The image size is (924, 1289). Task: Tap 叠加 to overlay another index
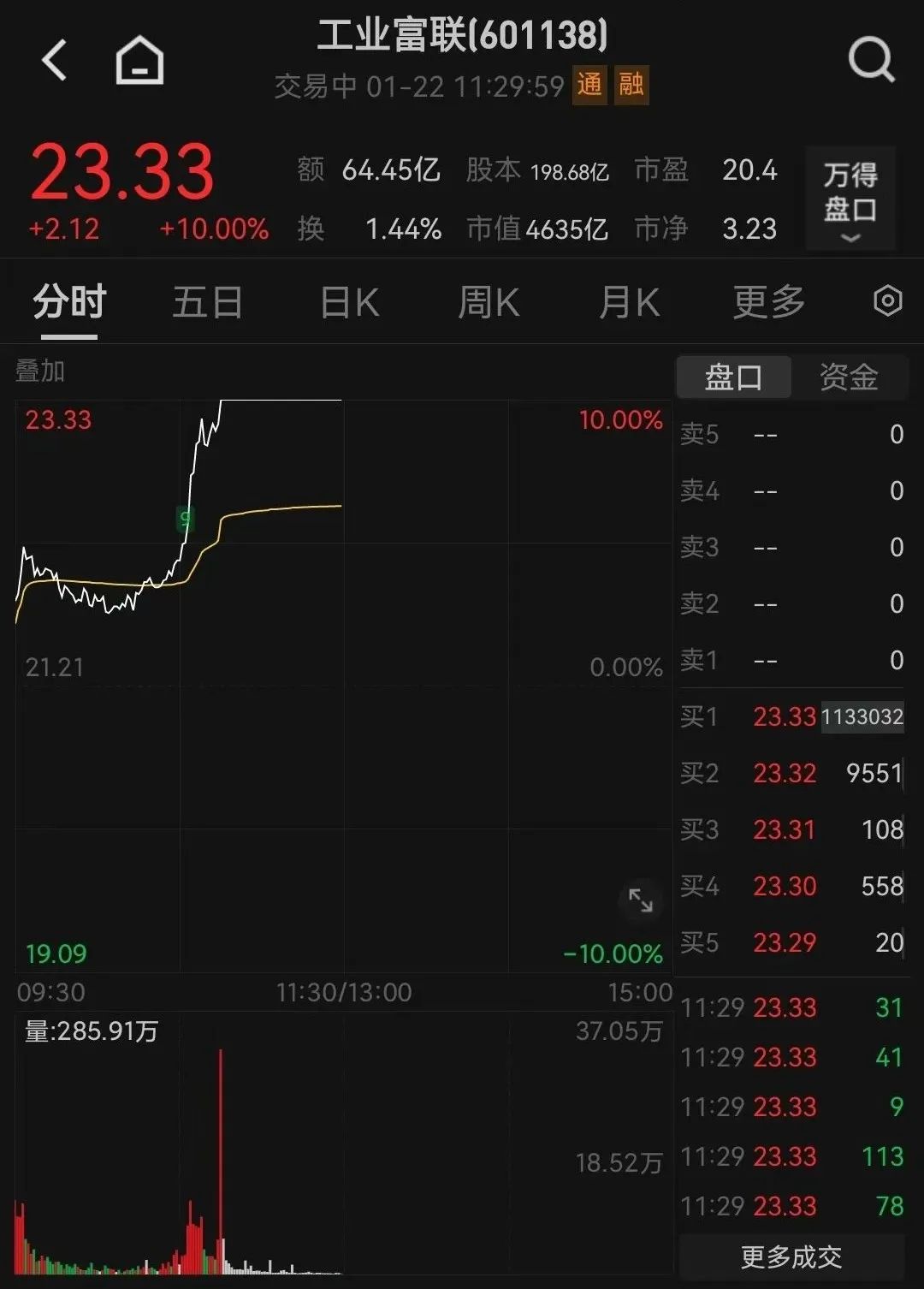tap(40, 371)
